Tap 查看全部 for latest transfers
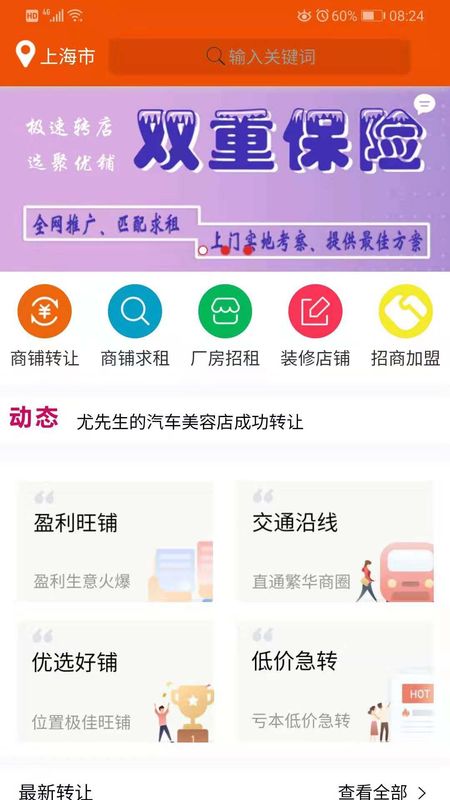 382,792
